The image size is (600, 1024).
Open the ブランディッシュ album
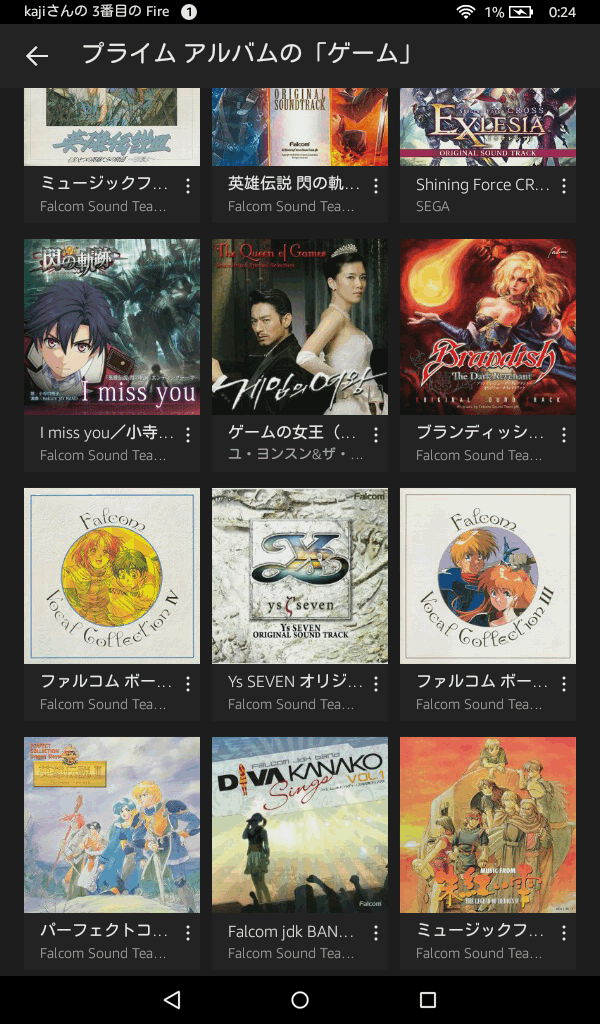tap(488, 327)
